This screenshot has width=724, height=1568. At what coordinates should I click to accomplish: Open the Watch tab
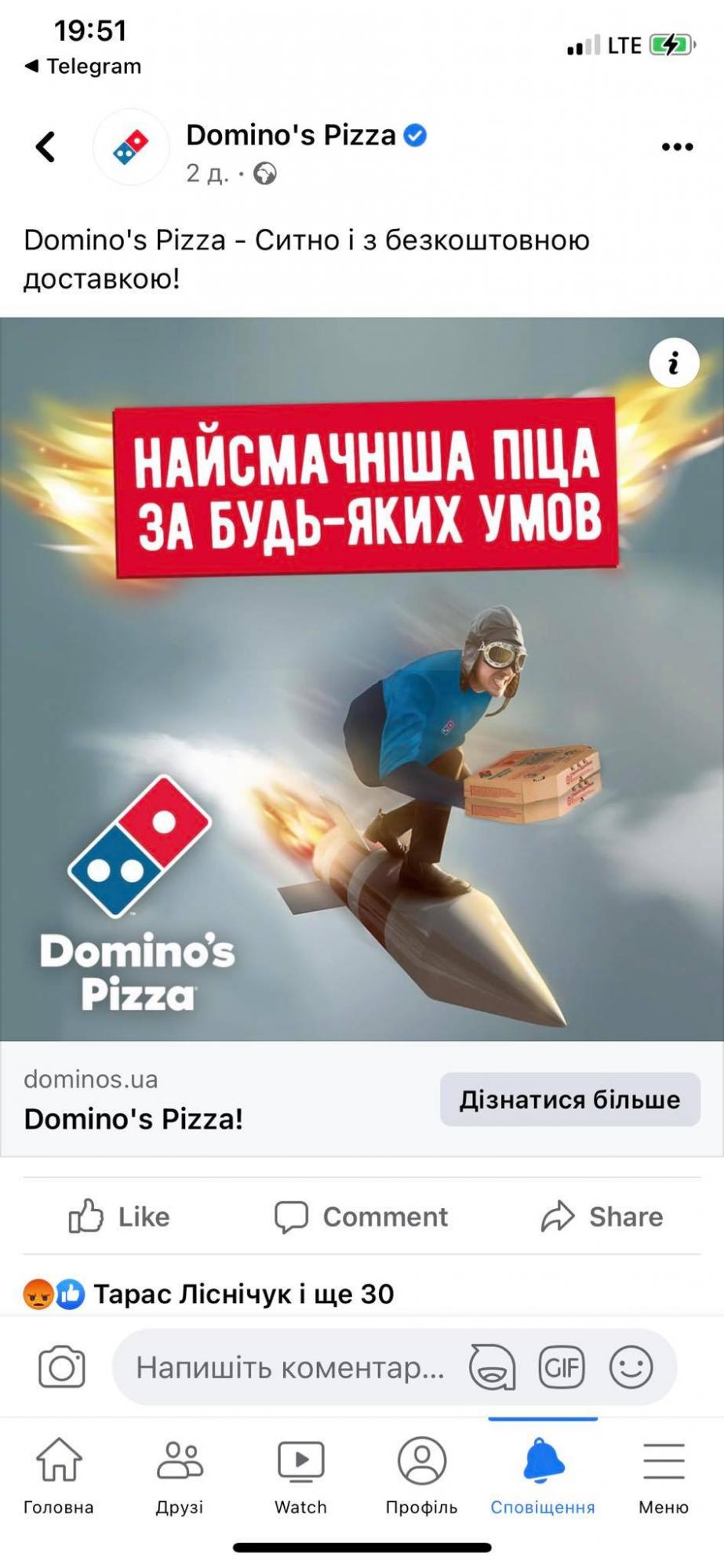click(x=300, y=1474)
